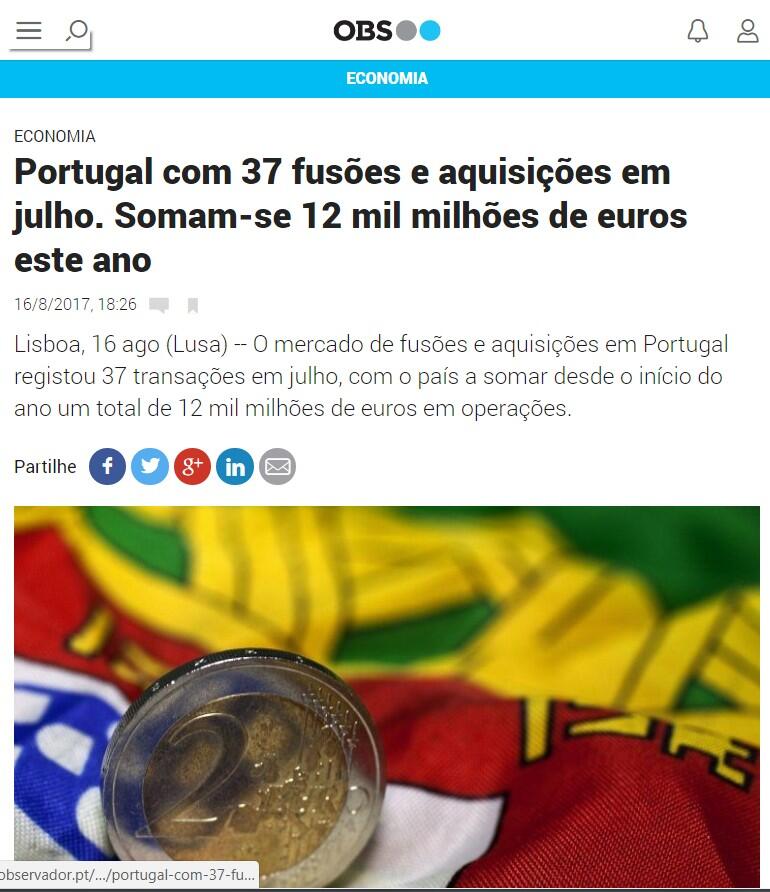The height and width of the screenshot is (892, 770).
Task: Share article on LinkedIn
Action: click(235, 466)
